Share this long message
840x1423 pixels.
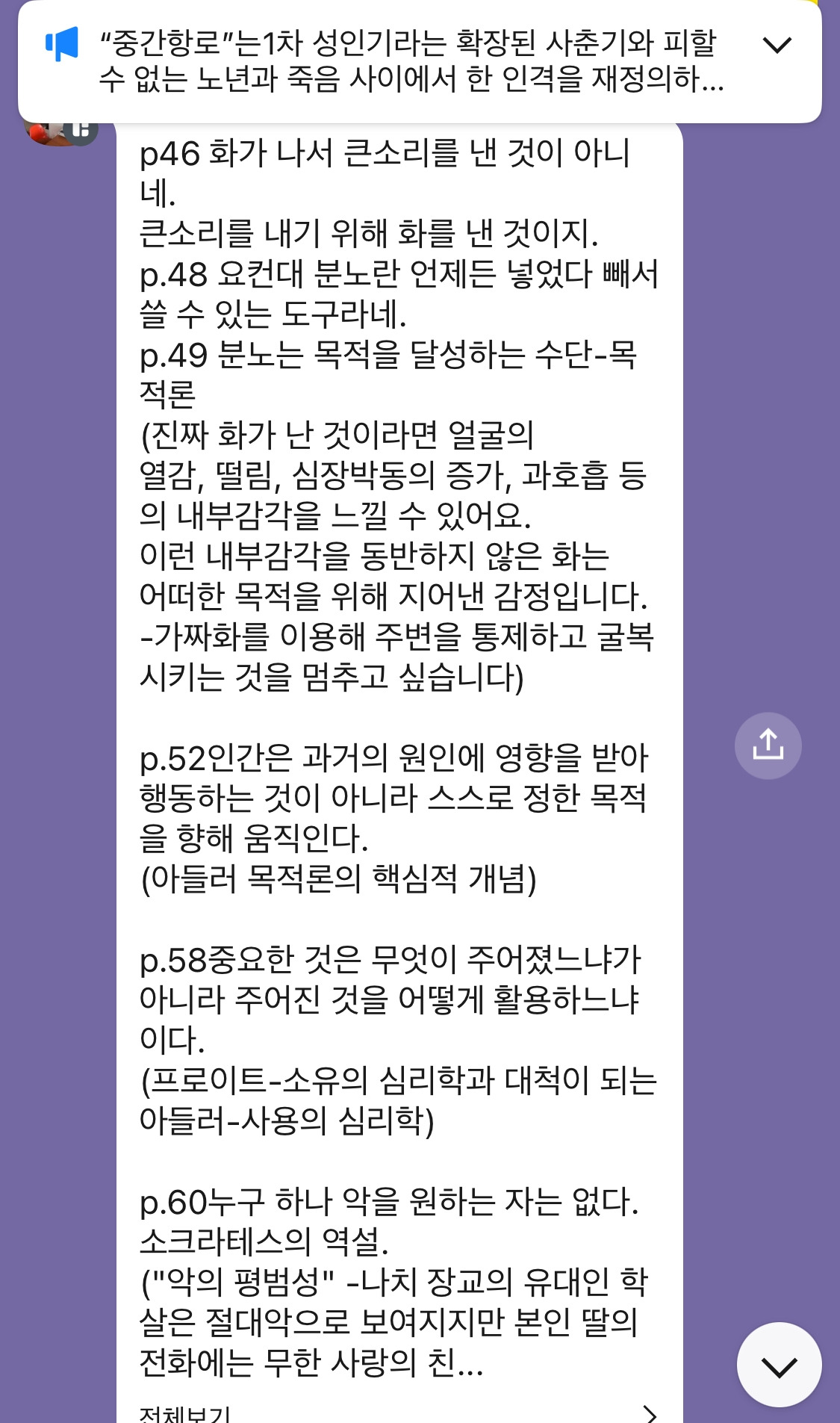[768, 745]
